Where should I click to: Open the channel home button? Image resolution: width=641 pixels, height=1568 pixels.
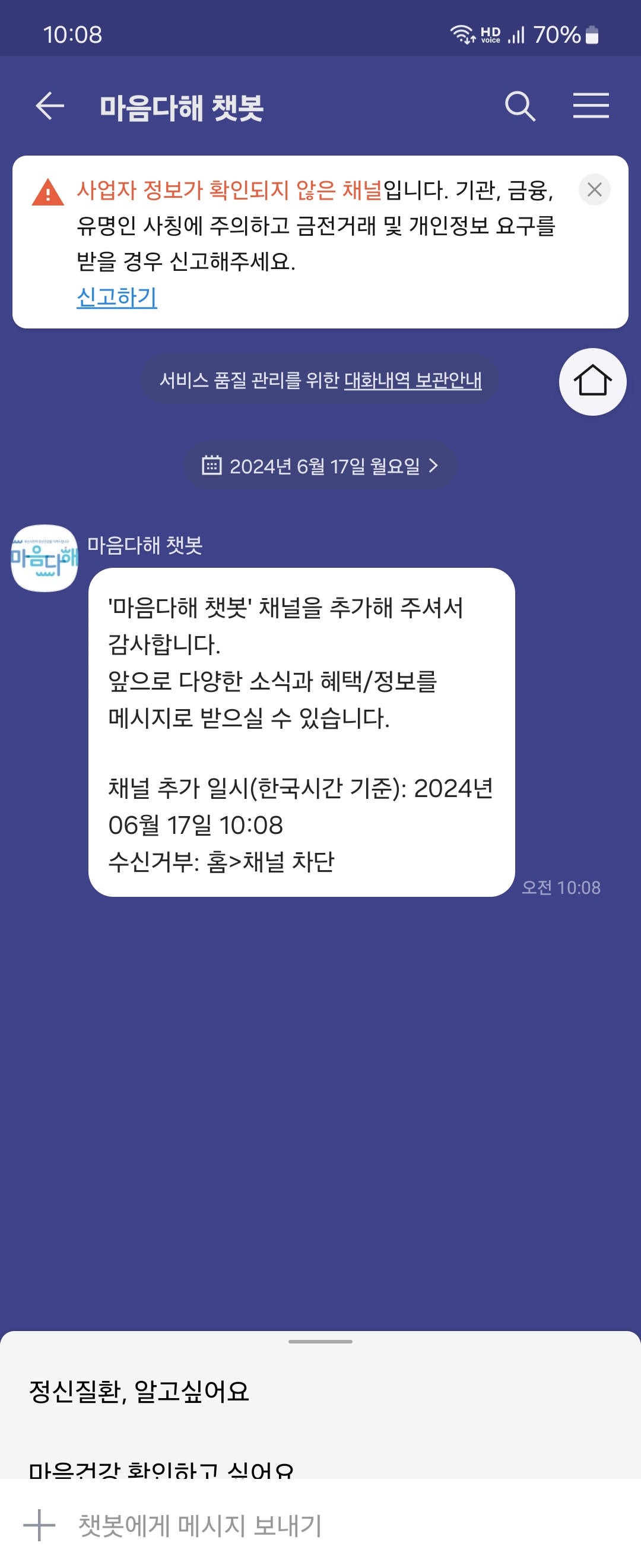592,382
